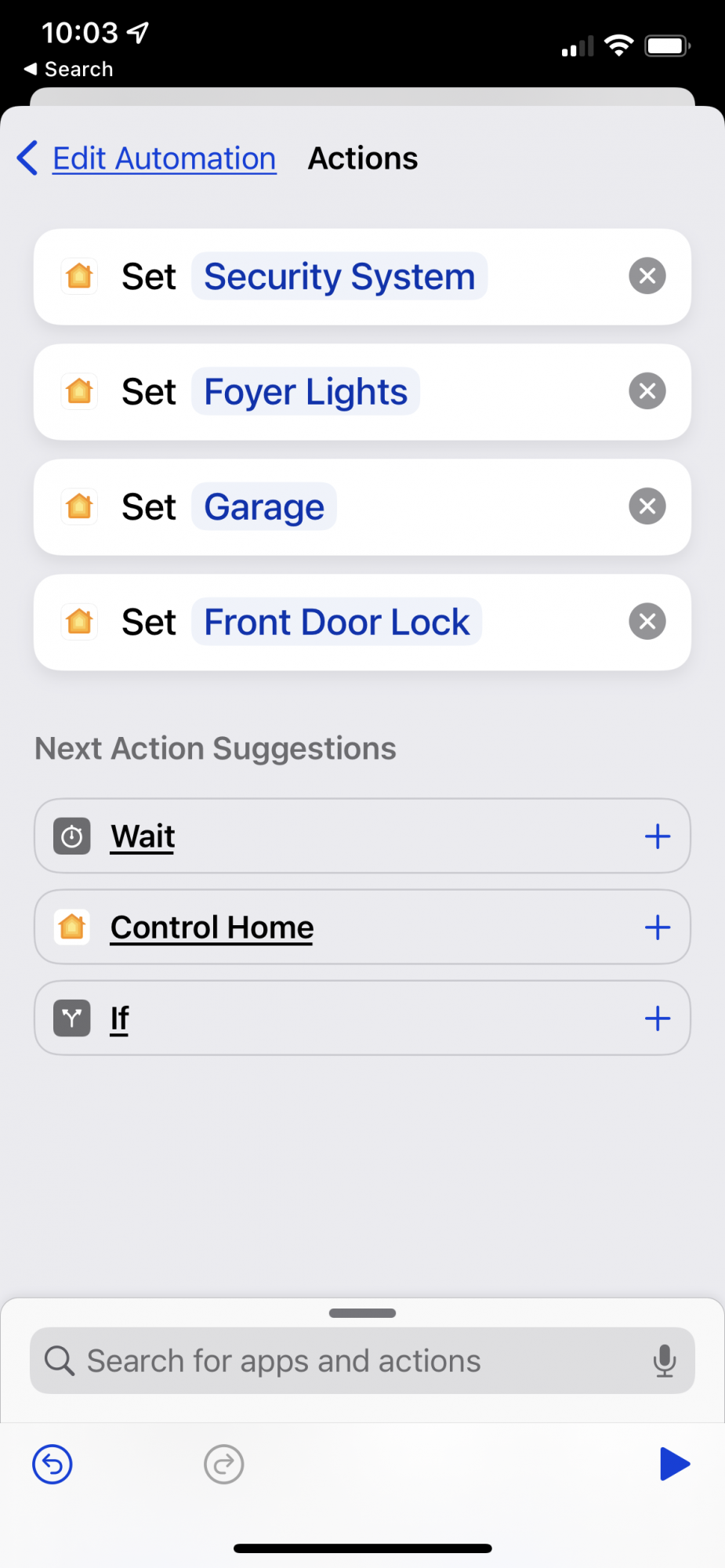The image size is (725, 1568).
Task: Redo the last undone change
Action: tap(224, 1465)
